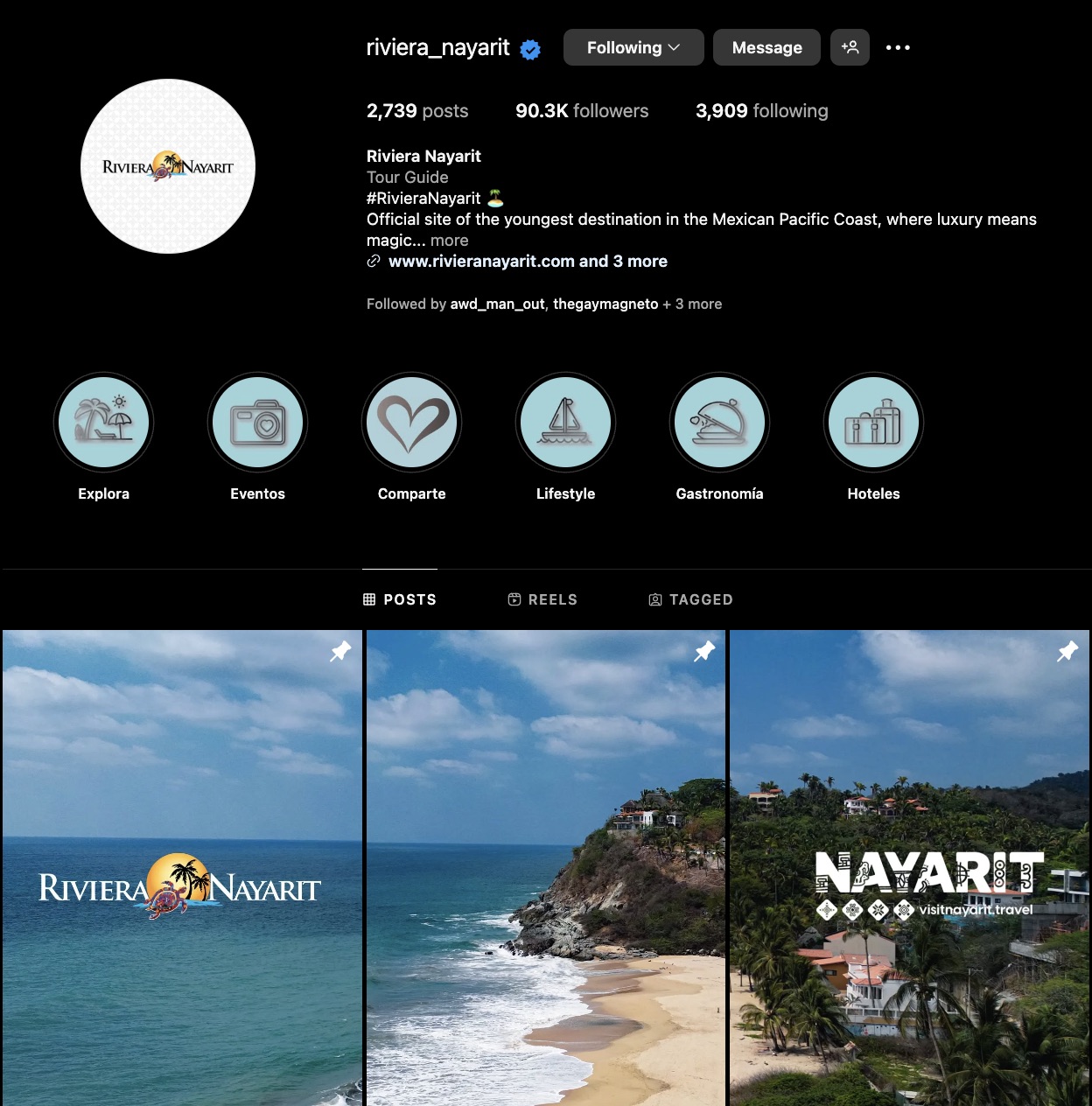Open the pinned visitnayarit.travel post
This screenshot has height=1106, width=1092.
(x=909, y=866)
